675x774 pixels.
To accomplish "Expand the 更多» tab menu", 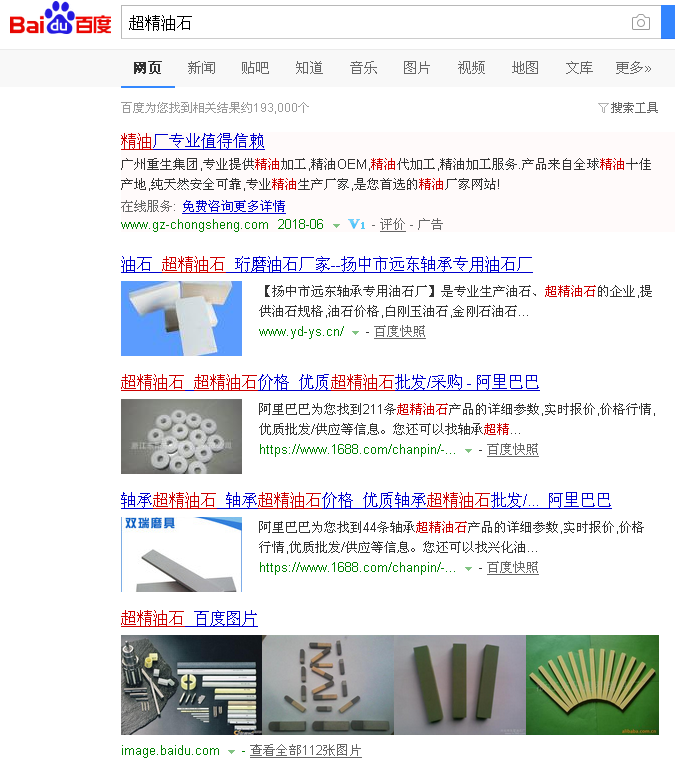I will [633, 68].
